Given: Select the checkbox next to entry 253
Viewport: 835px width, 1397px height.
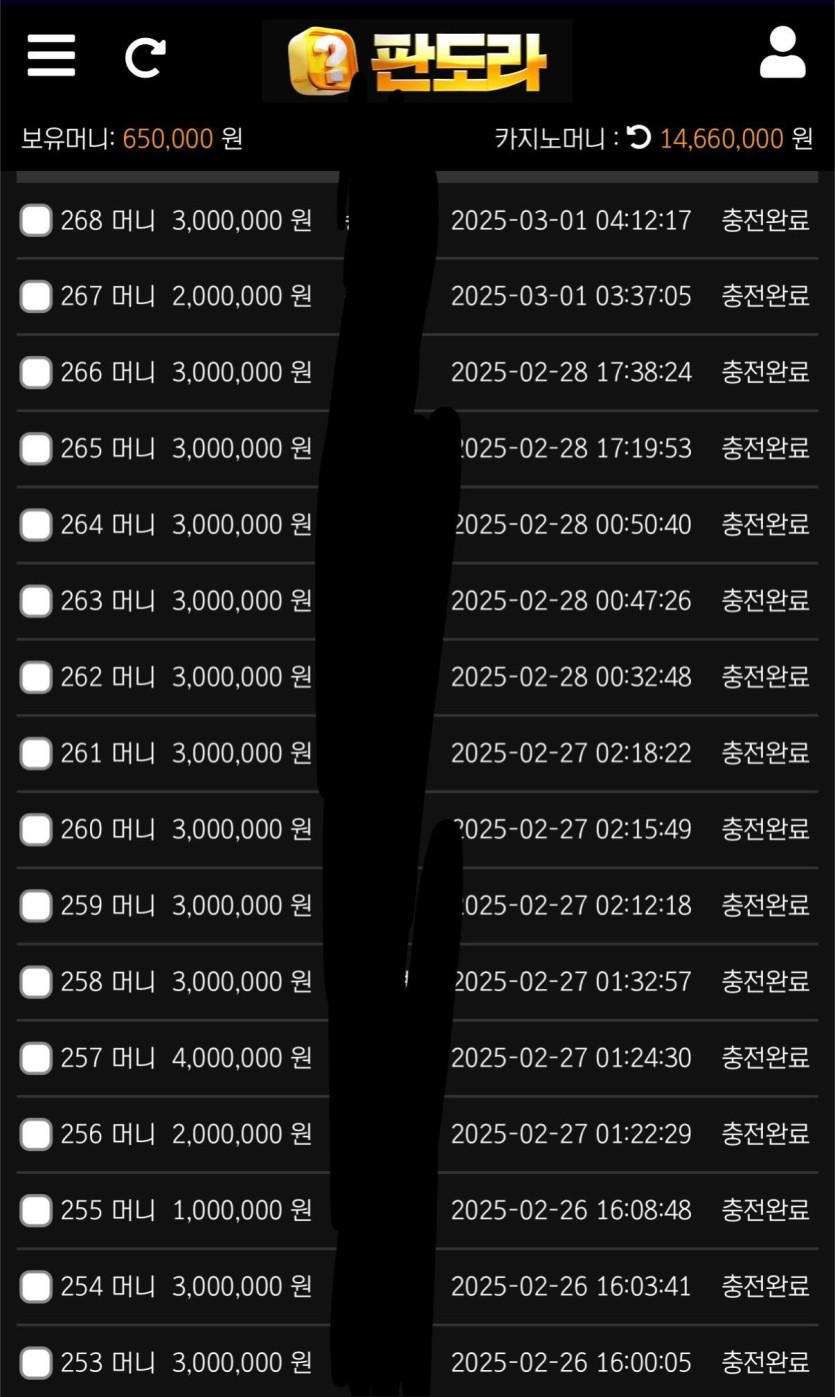Looking at the screenshot, I should tap(36, 1363).
